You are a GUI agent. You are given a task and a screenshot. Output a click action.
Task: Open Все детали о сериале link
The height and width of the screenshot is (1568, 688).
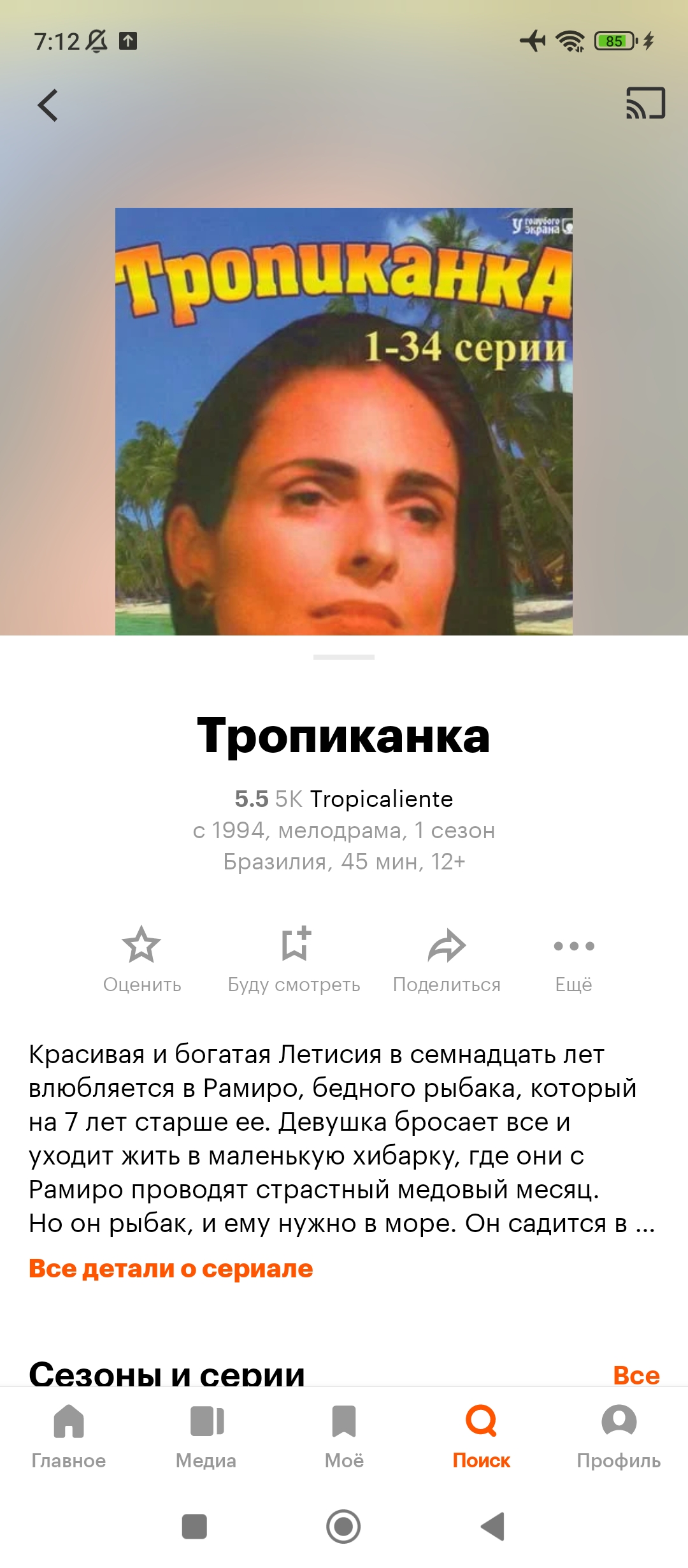pos(171,1268)
